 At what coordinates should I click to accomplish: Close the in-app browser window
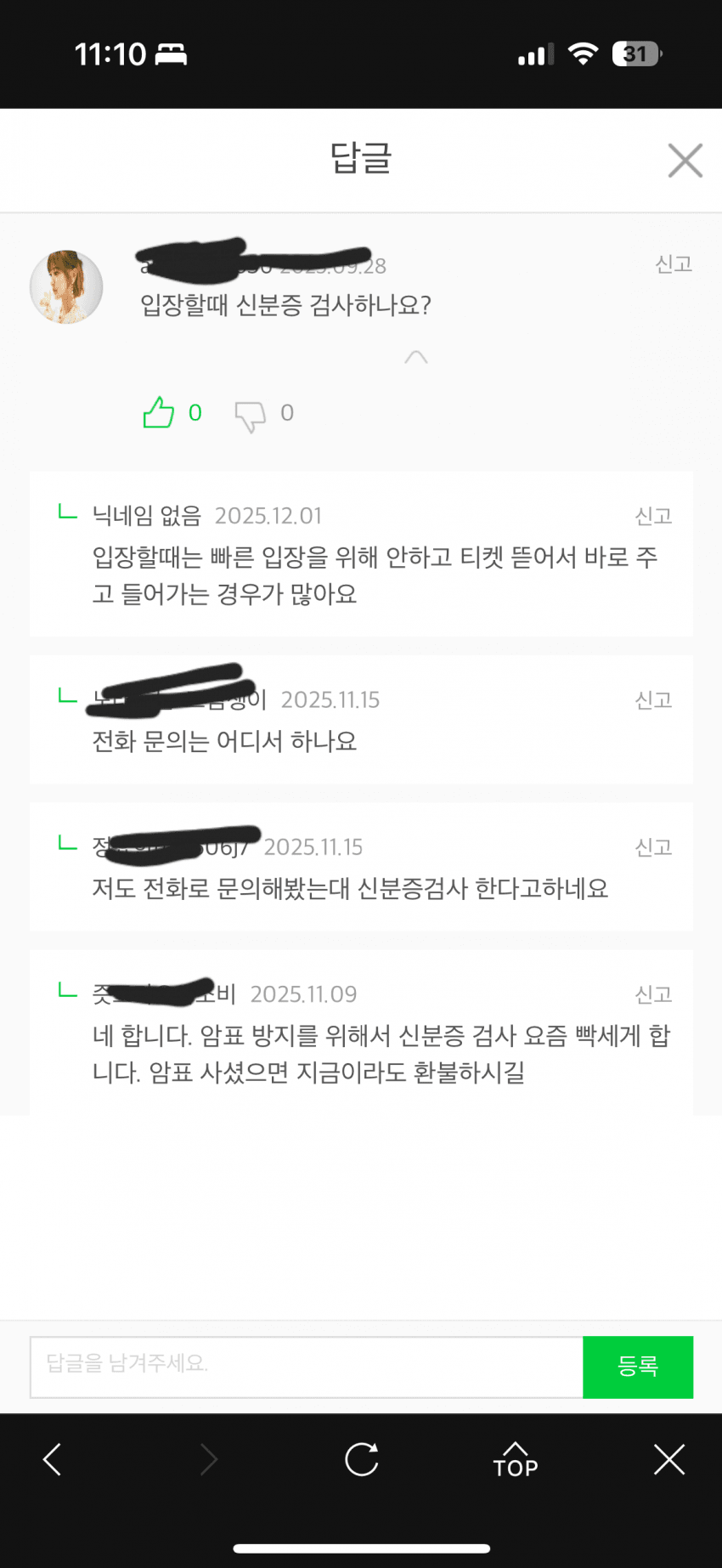[669, 1459]
